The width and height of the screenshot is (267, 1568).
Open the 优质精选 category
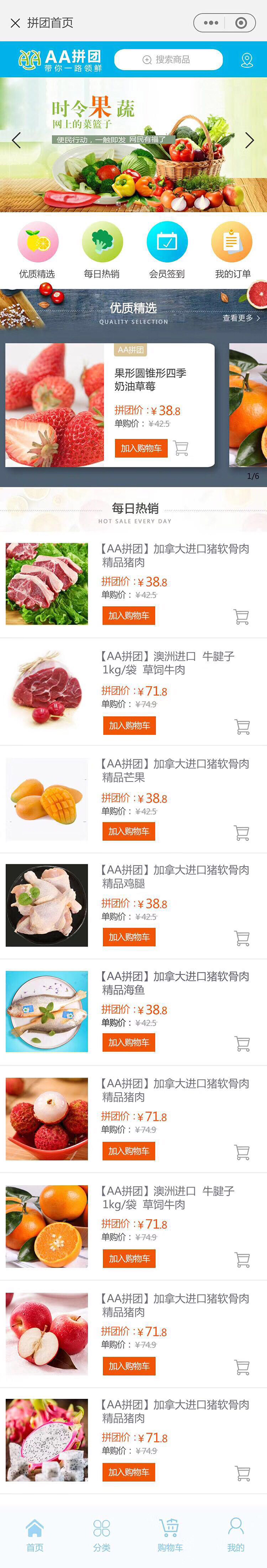pyautogui.click(x=38, y=250)
